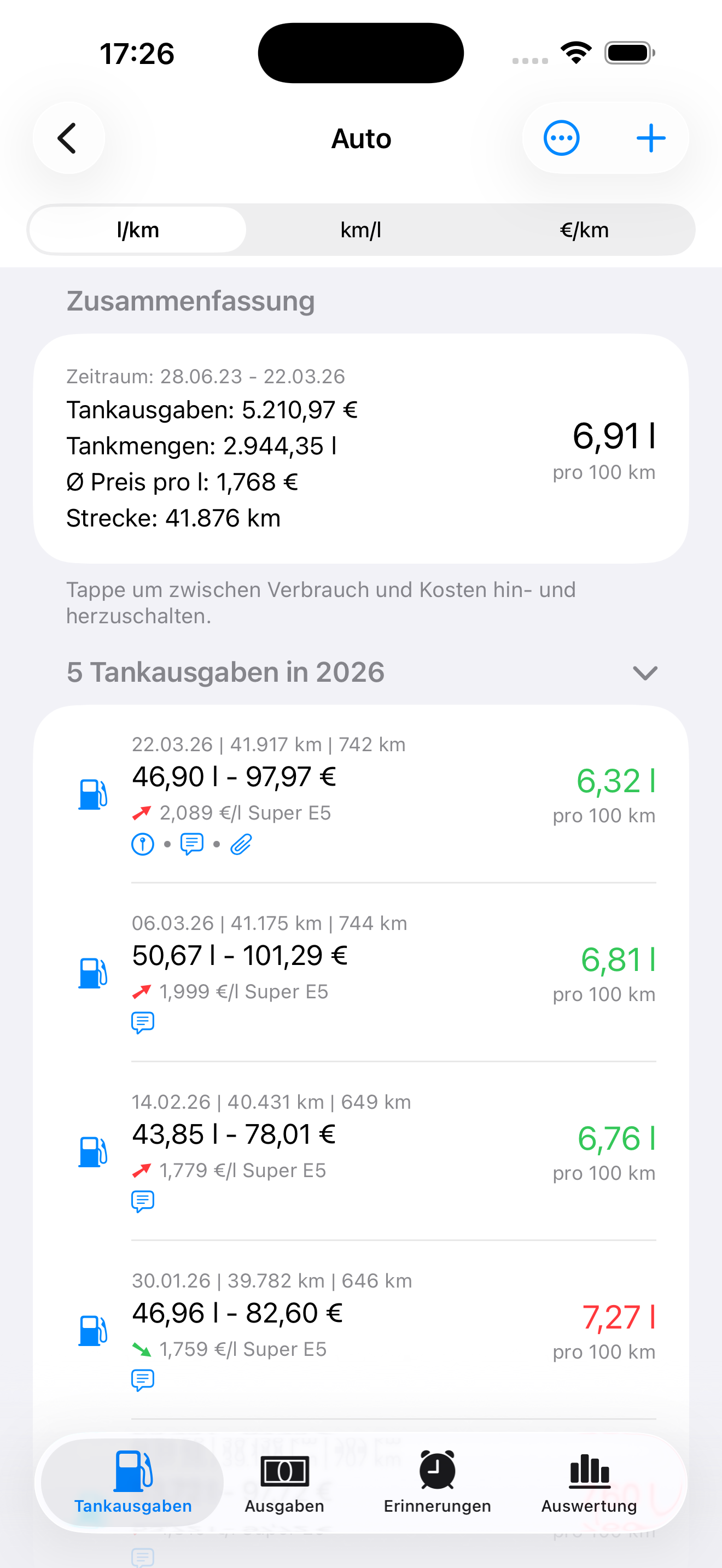The height and width of the screenshot is (1568, 722).
Task: Go back from the Auto screen
Action: coord(68,138)
